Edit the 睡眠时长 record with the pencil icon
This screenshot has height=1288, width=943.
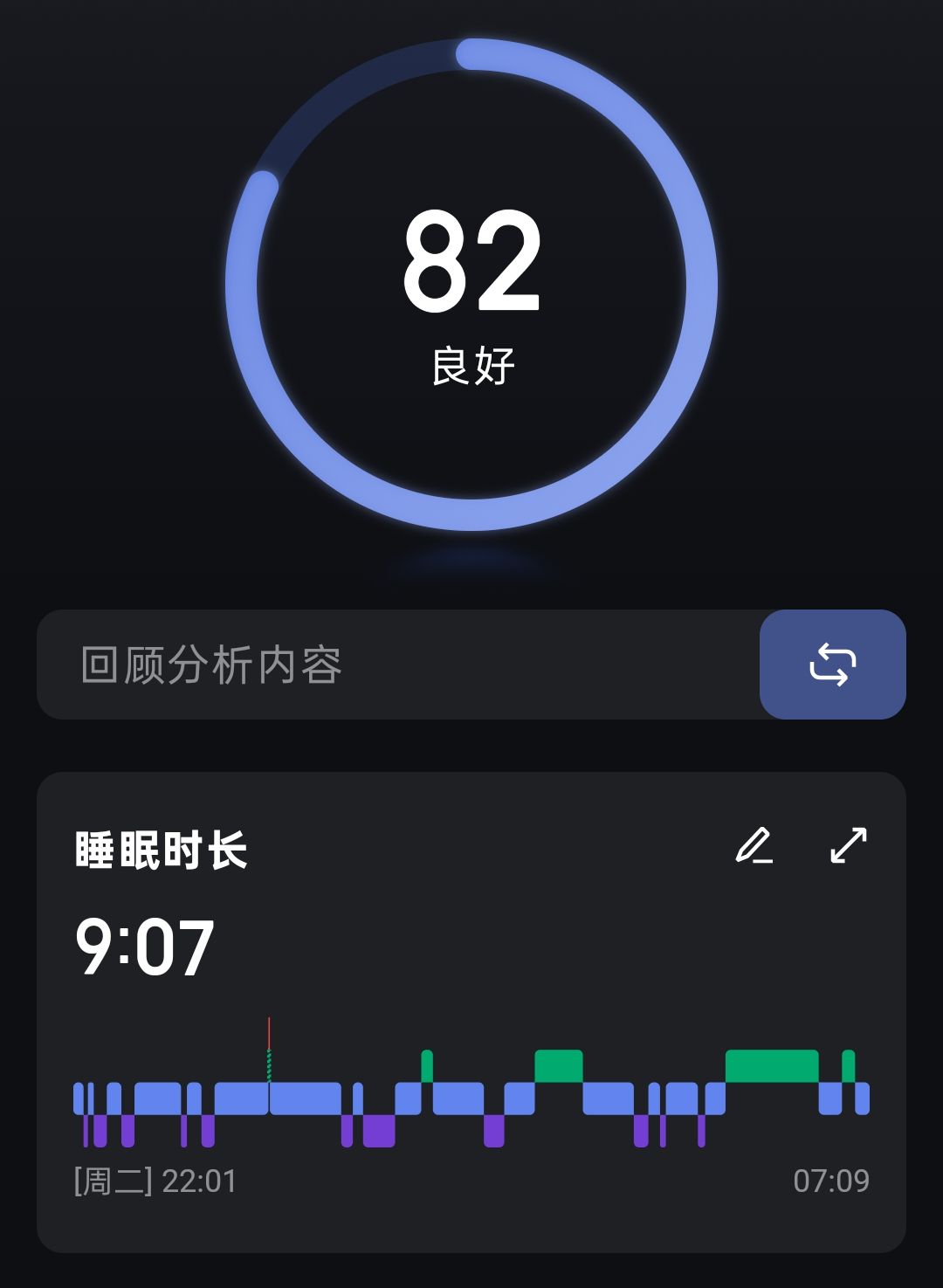[754, 845]
